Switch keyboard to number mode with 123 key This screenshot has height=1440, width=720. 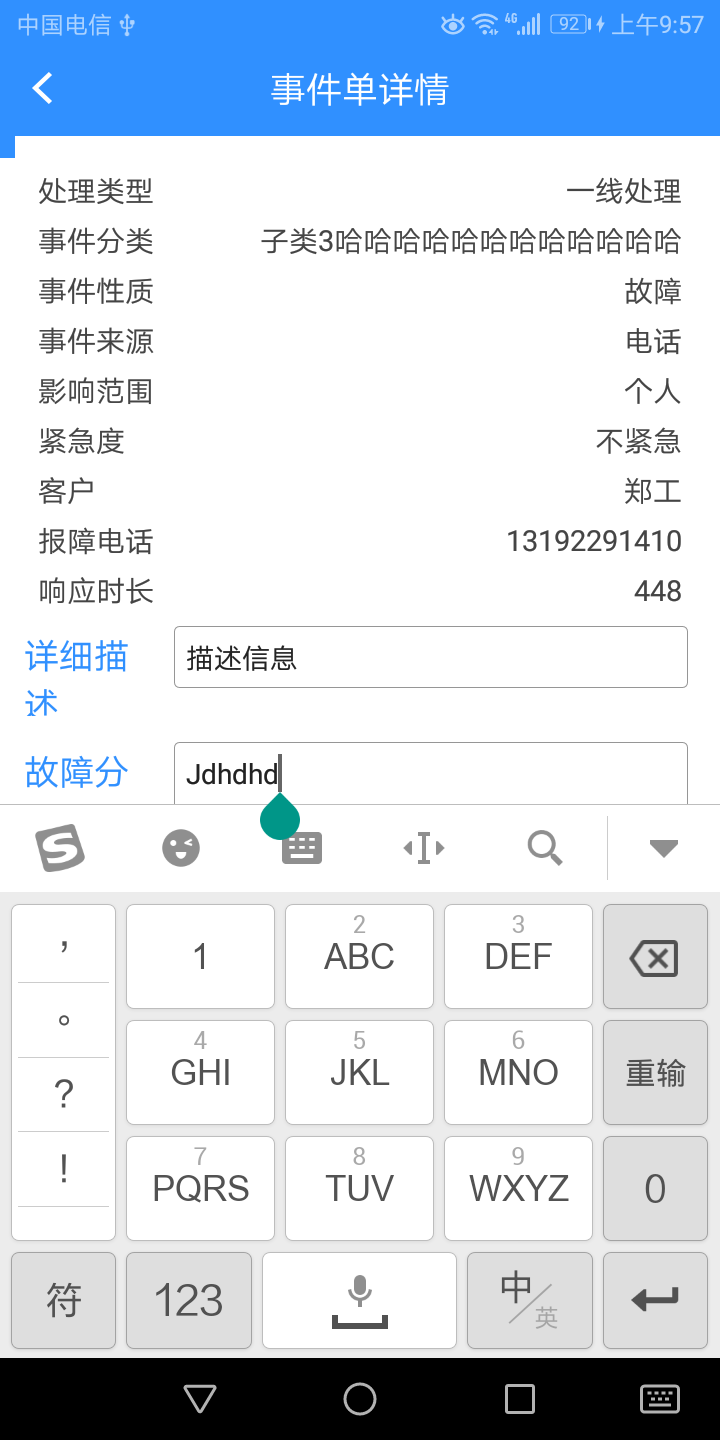(x=189, y=1300)
